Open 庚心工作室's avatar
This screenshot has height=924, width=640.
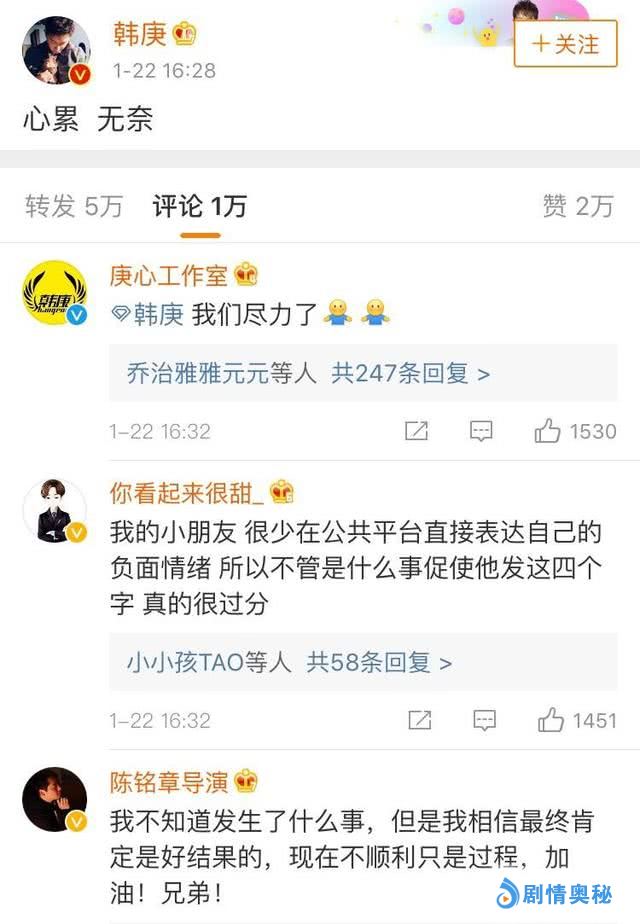coord(55,294)
